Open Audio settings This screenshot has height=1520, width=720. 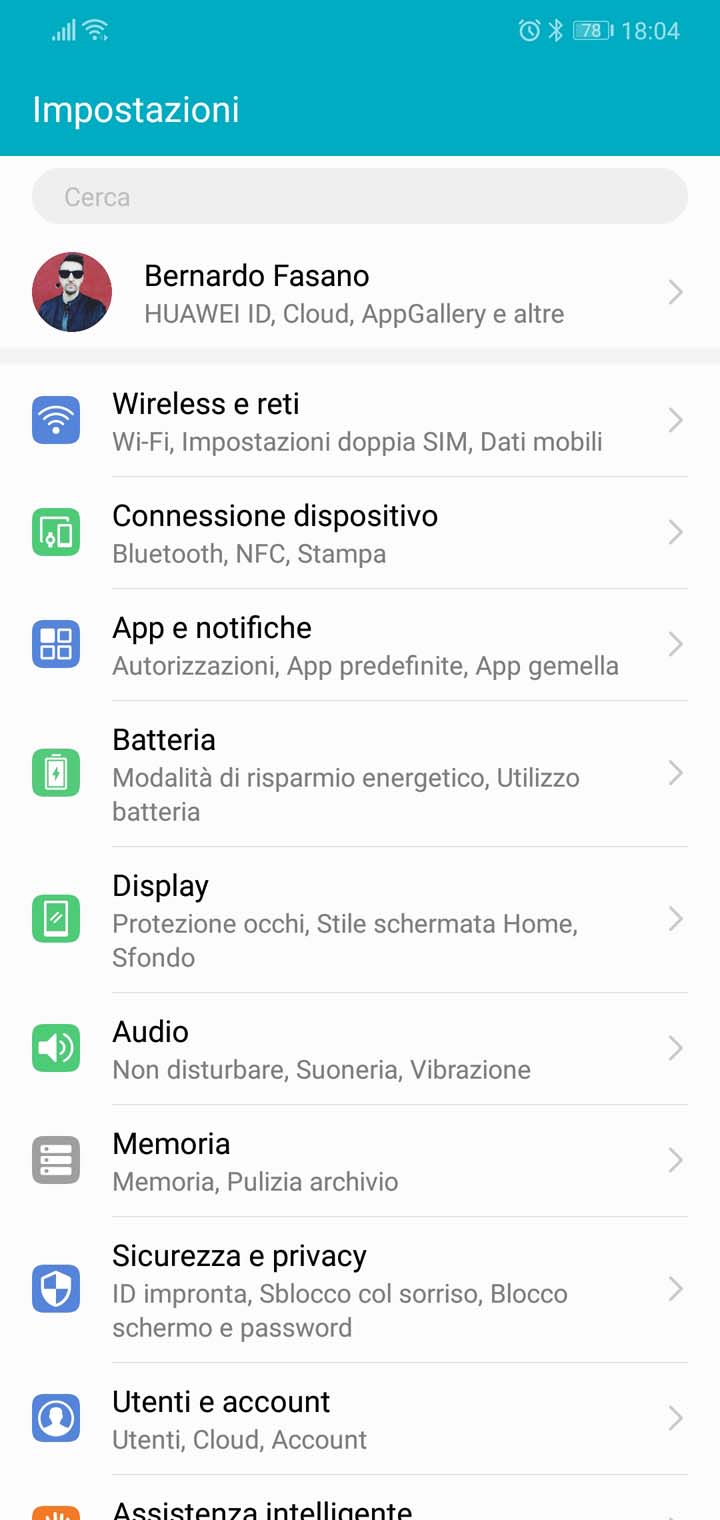click(x=360, y=1049)
